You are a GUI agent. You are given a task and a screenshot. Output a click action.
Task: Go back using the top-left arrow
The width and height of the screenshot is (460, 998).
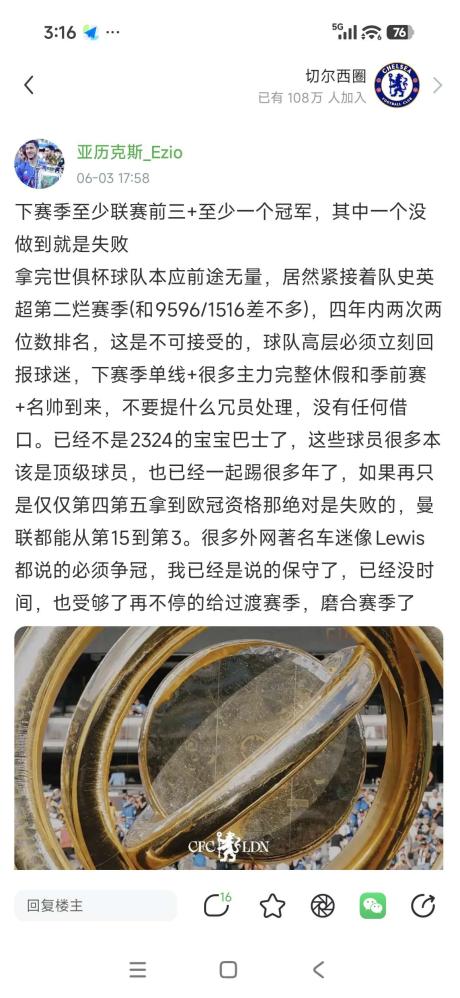[x=29, y=85]
